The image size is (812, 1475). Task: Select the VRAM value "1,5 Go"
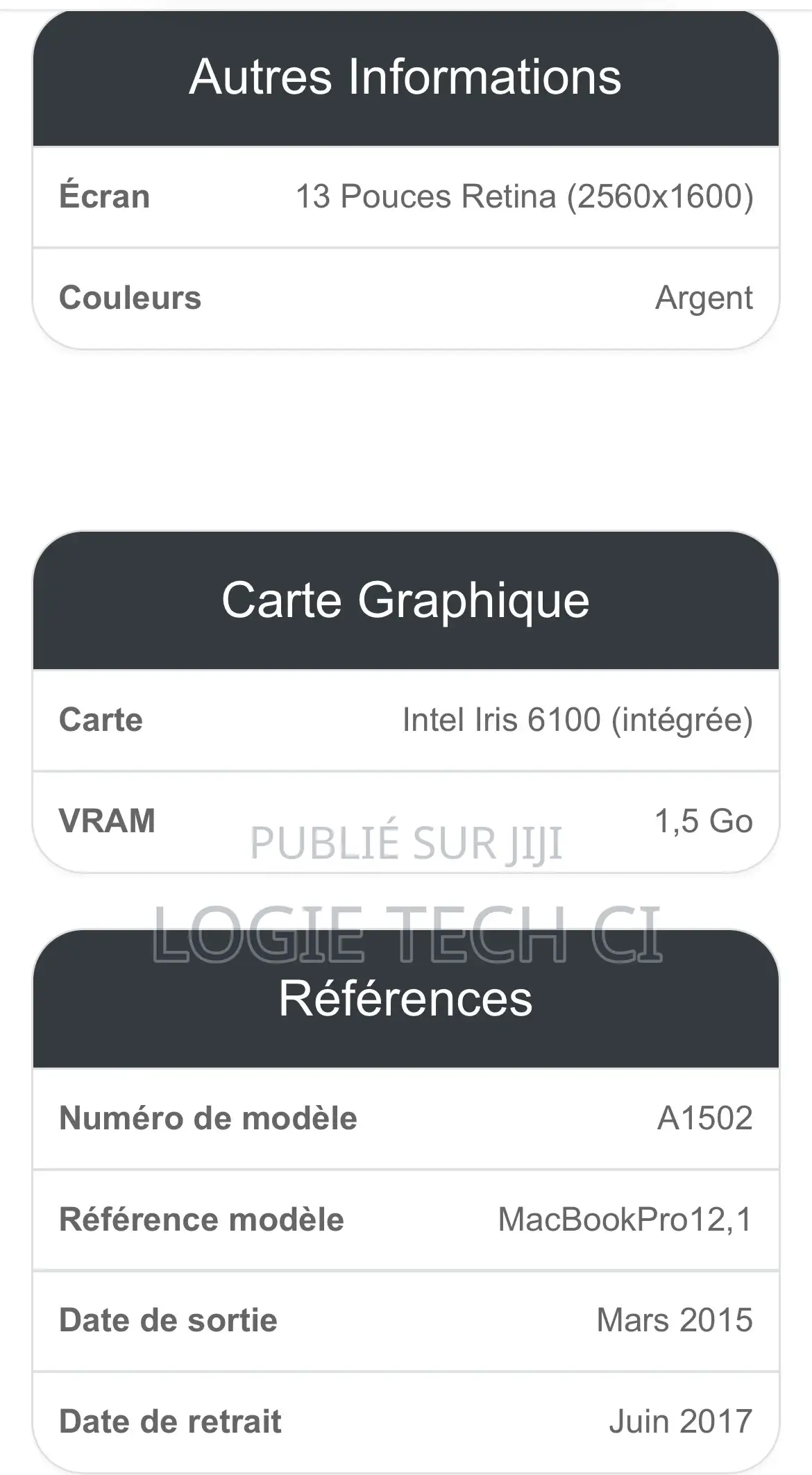pos(705,820)
